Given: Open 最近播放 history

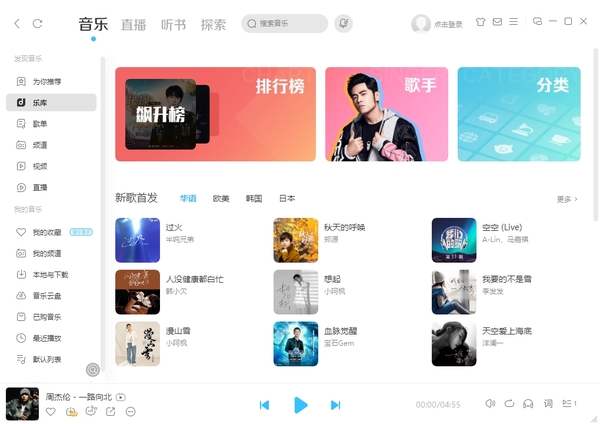Looking at the screenshot, I should point(47,337).
